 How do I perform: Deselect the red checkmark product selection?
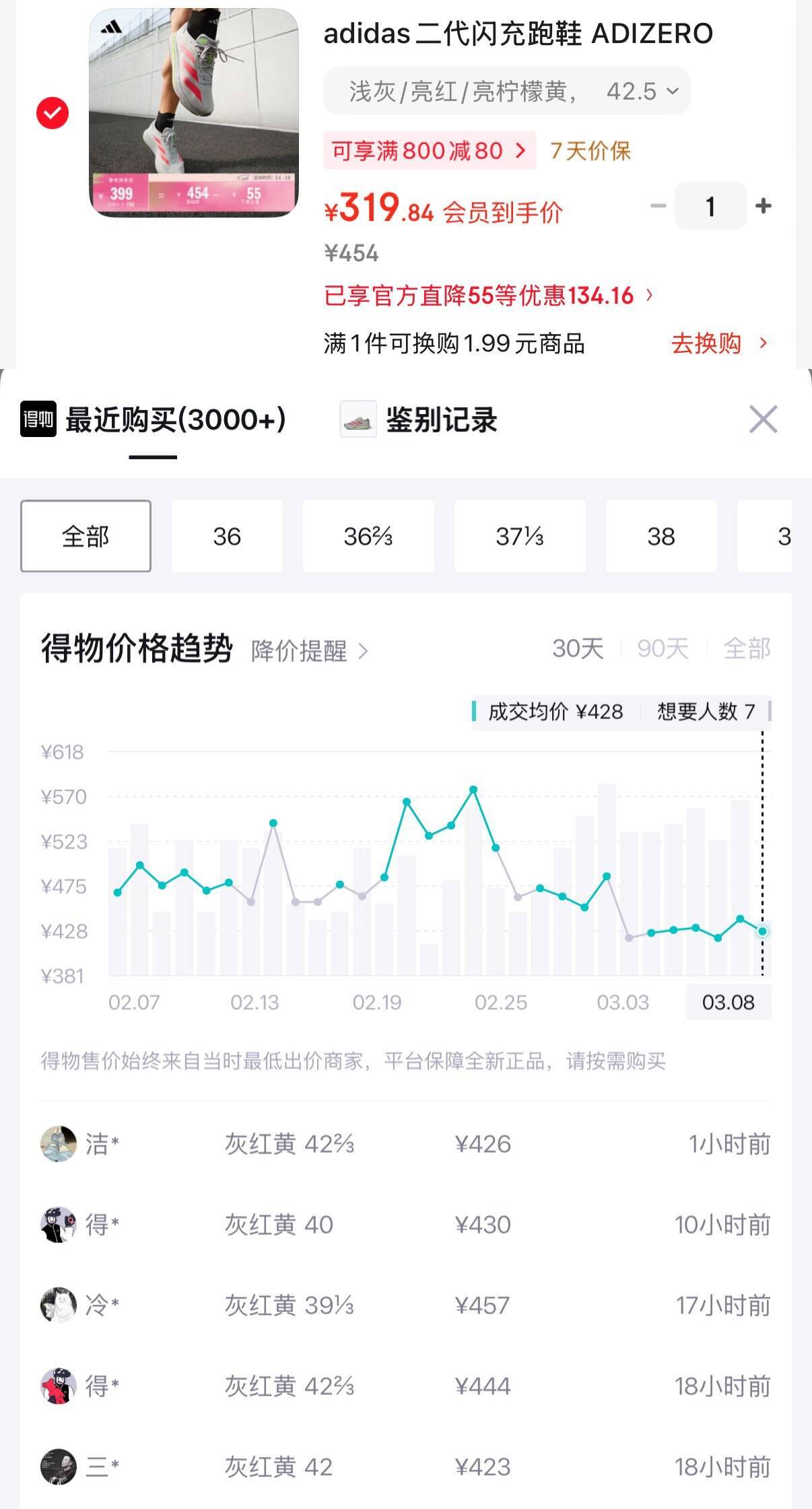tap(52, 112)
